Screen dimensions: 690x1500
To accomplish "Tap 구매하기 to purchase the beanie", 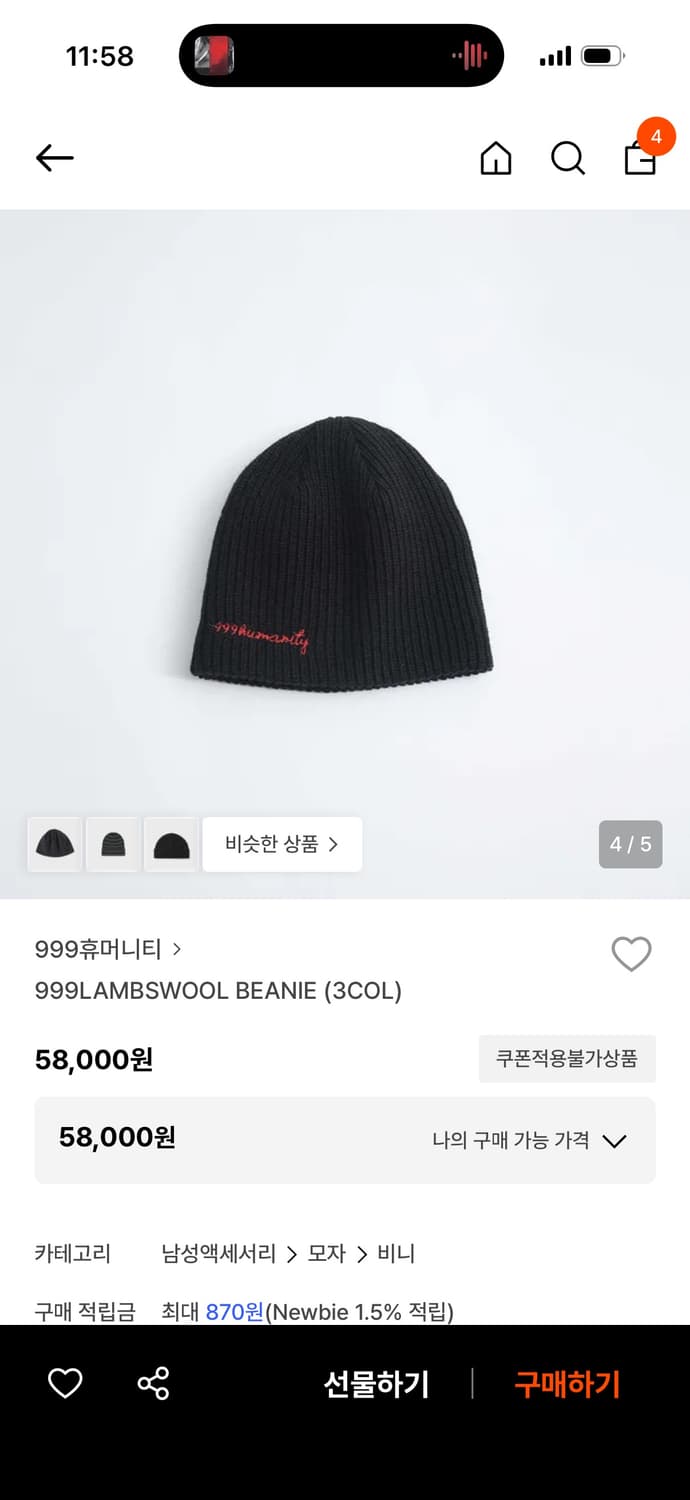I will (x=567, y=1385).
